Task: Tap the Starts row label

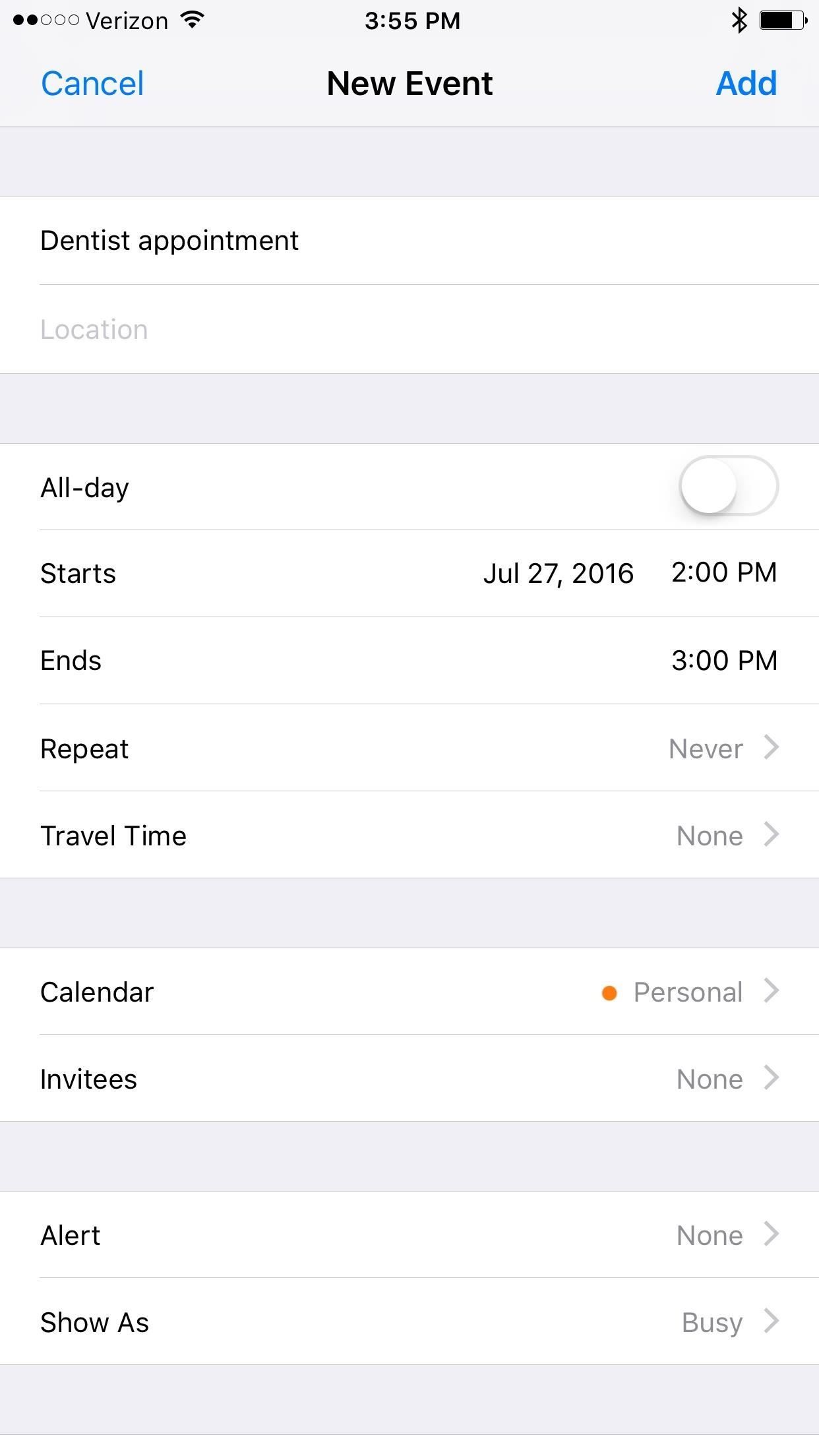Action: pos(78,573)
